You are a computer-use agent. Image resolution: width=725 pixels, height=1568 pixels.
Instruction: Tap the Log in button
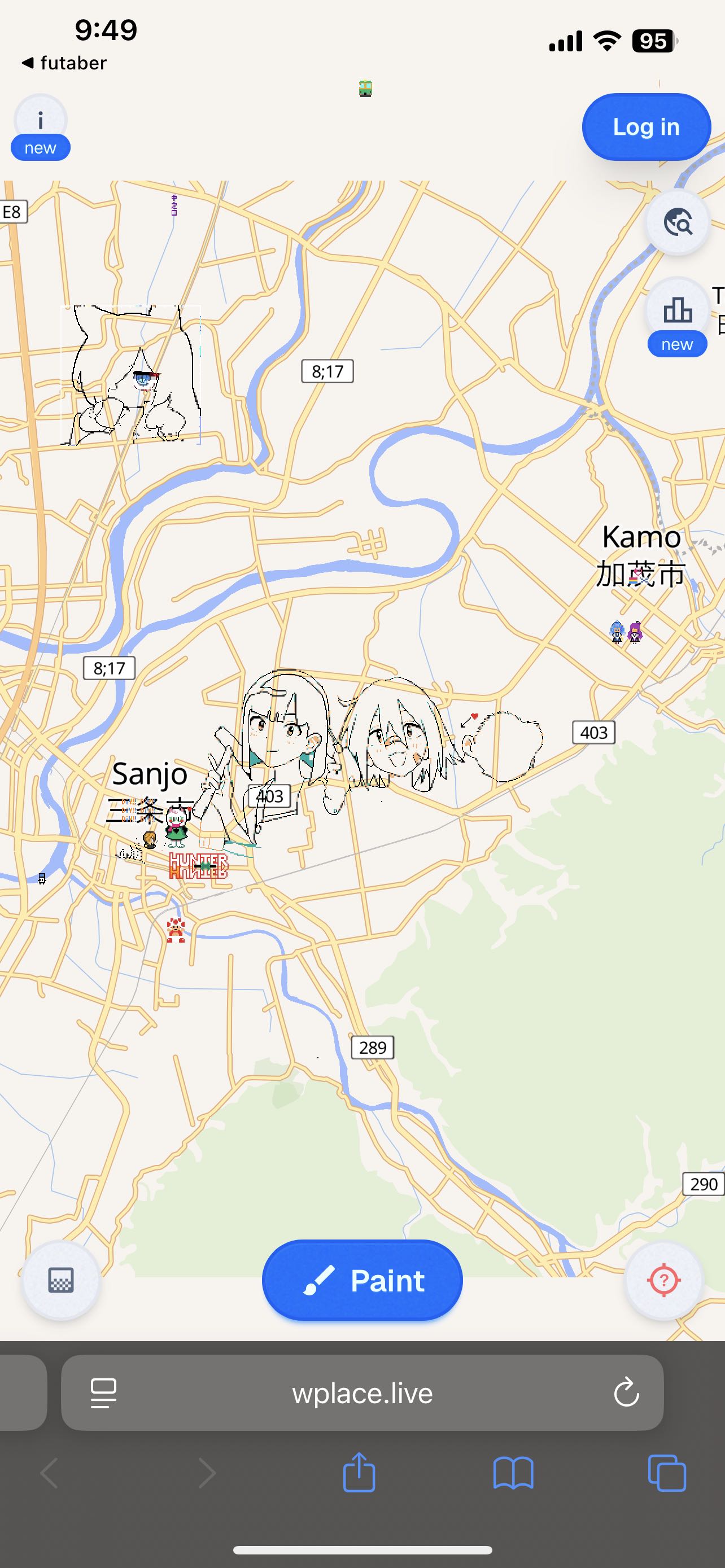point(646,126)
